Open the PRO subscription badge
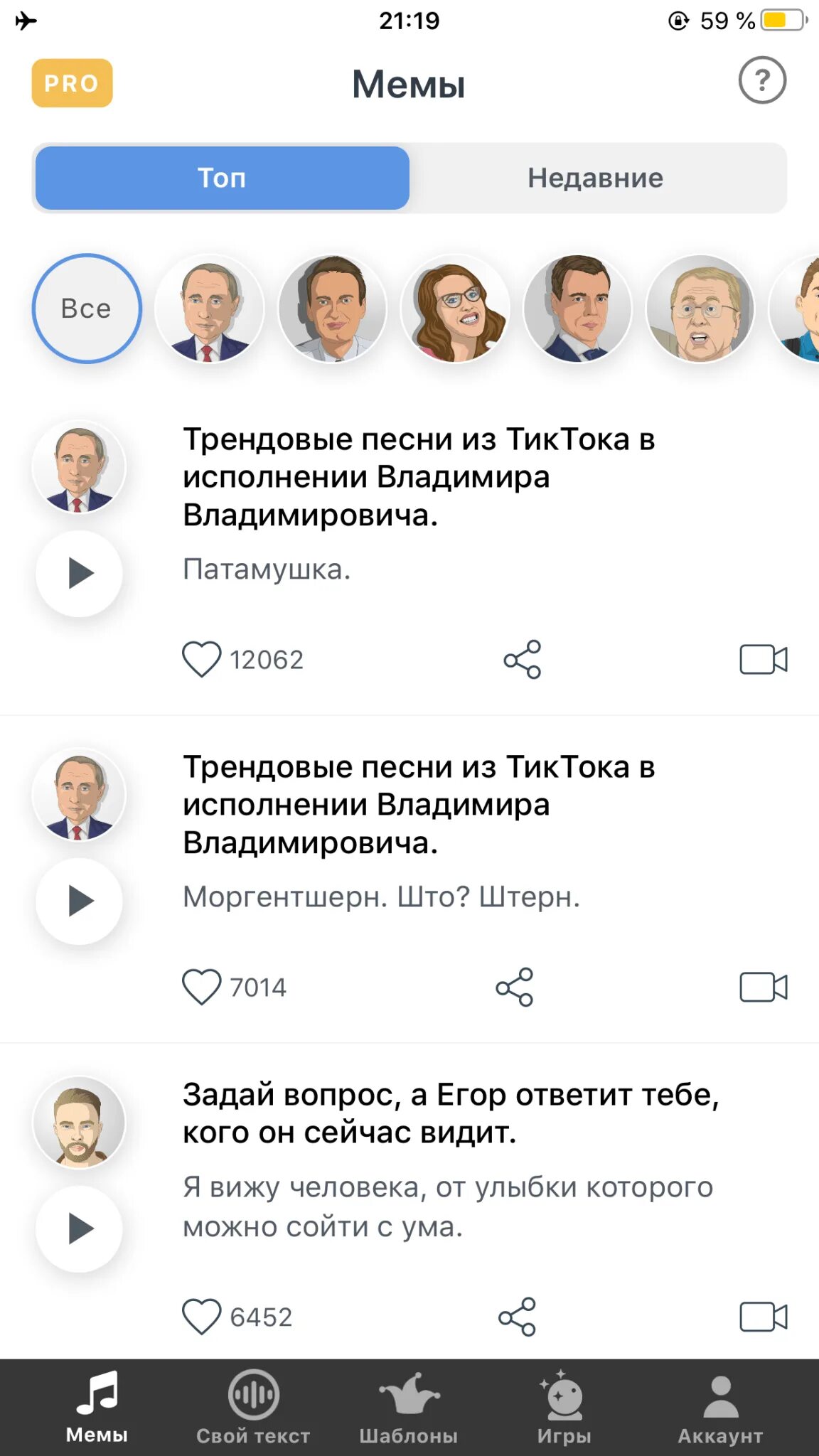 (72, 83)
